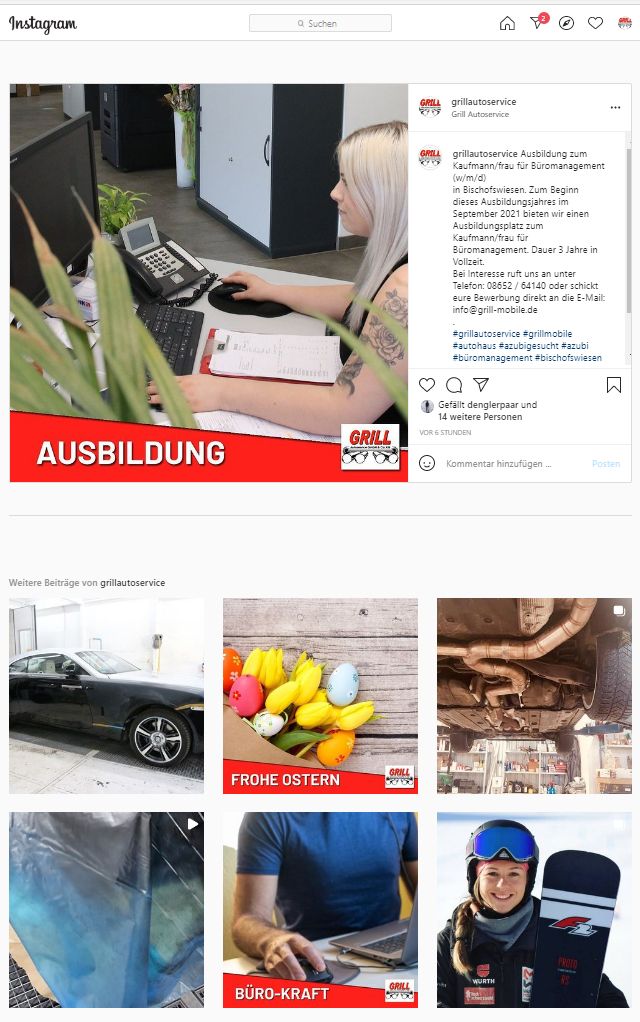Open own profile avatar in top bar
This screenshot has width=640, height=1022.
point(624,23)
